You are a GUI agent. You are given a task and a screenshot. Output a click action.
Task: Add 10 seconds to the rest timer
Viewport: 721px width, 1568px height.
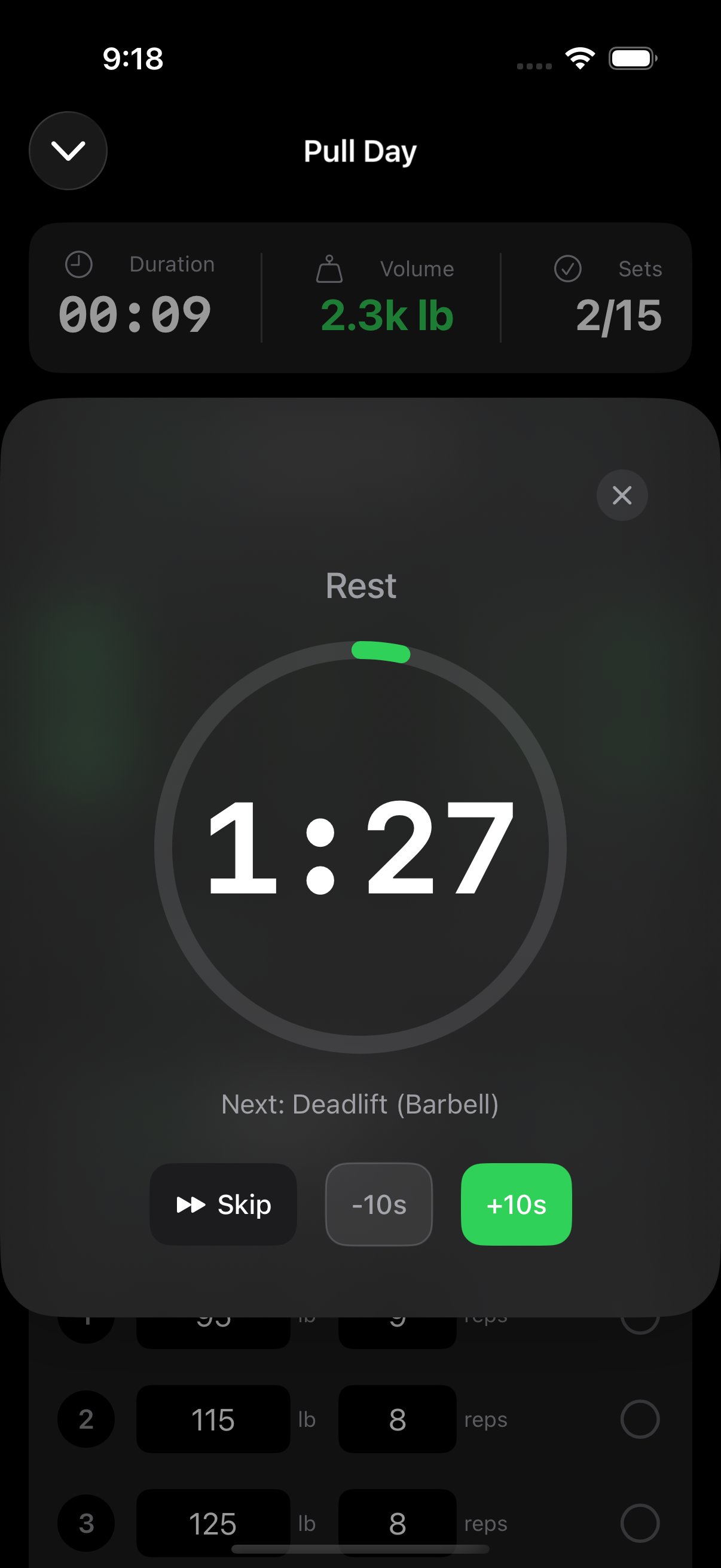tap(516, 1203)
